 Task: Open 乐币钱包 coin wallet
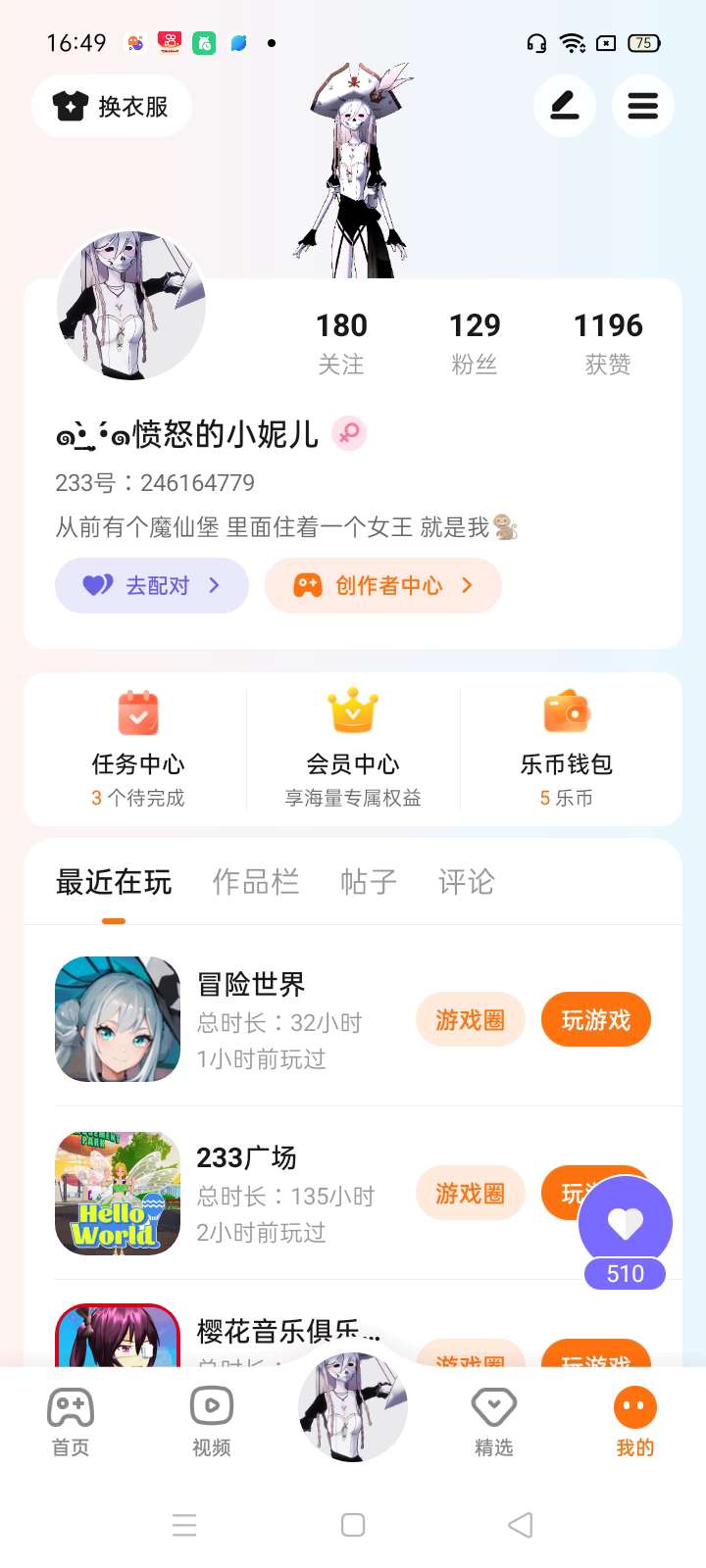tap(567, 750)
